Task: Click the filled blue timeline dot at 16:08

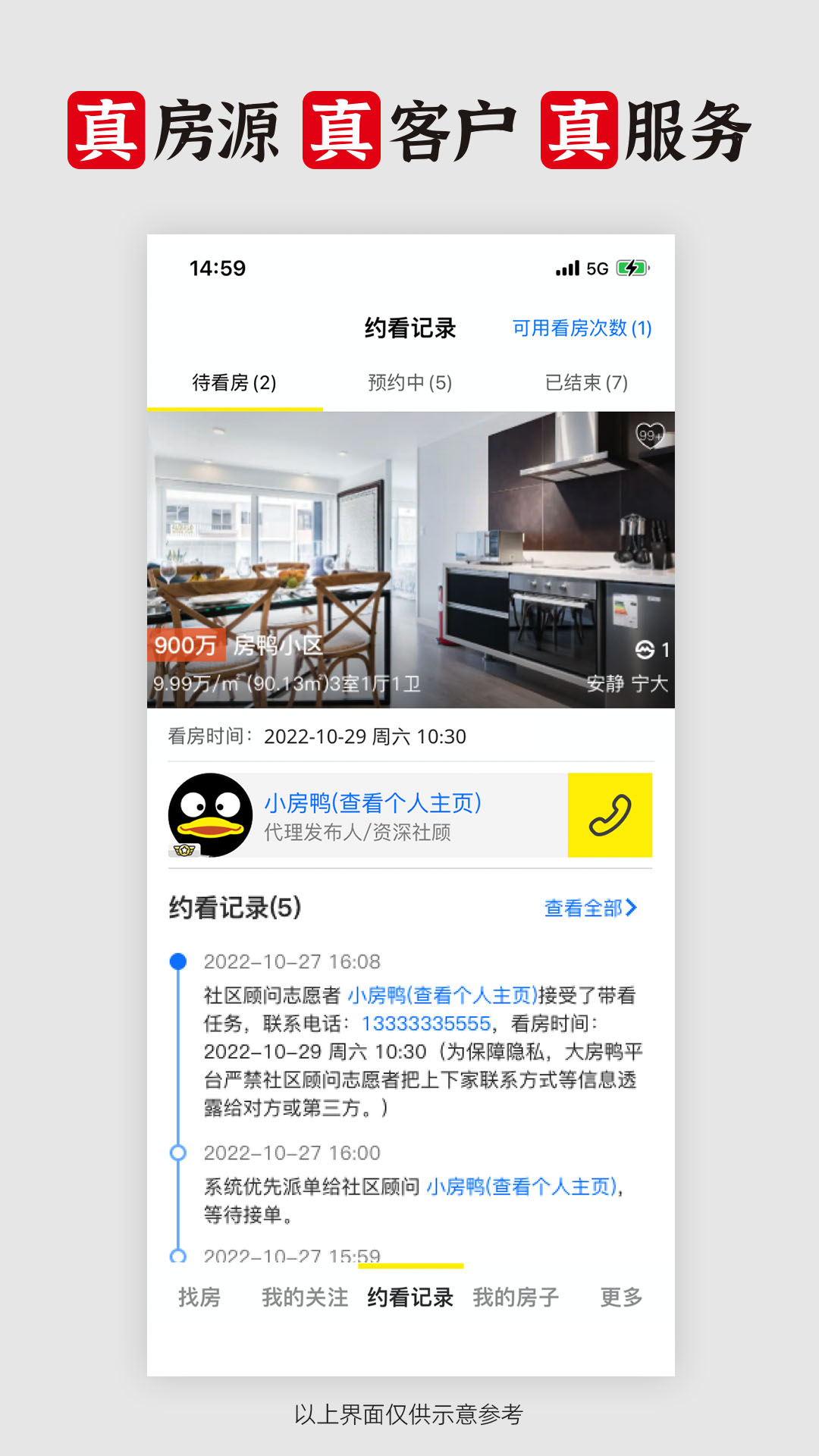Action: click(x=179, y=960)
